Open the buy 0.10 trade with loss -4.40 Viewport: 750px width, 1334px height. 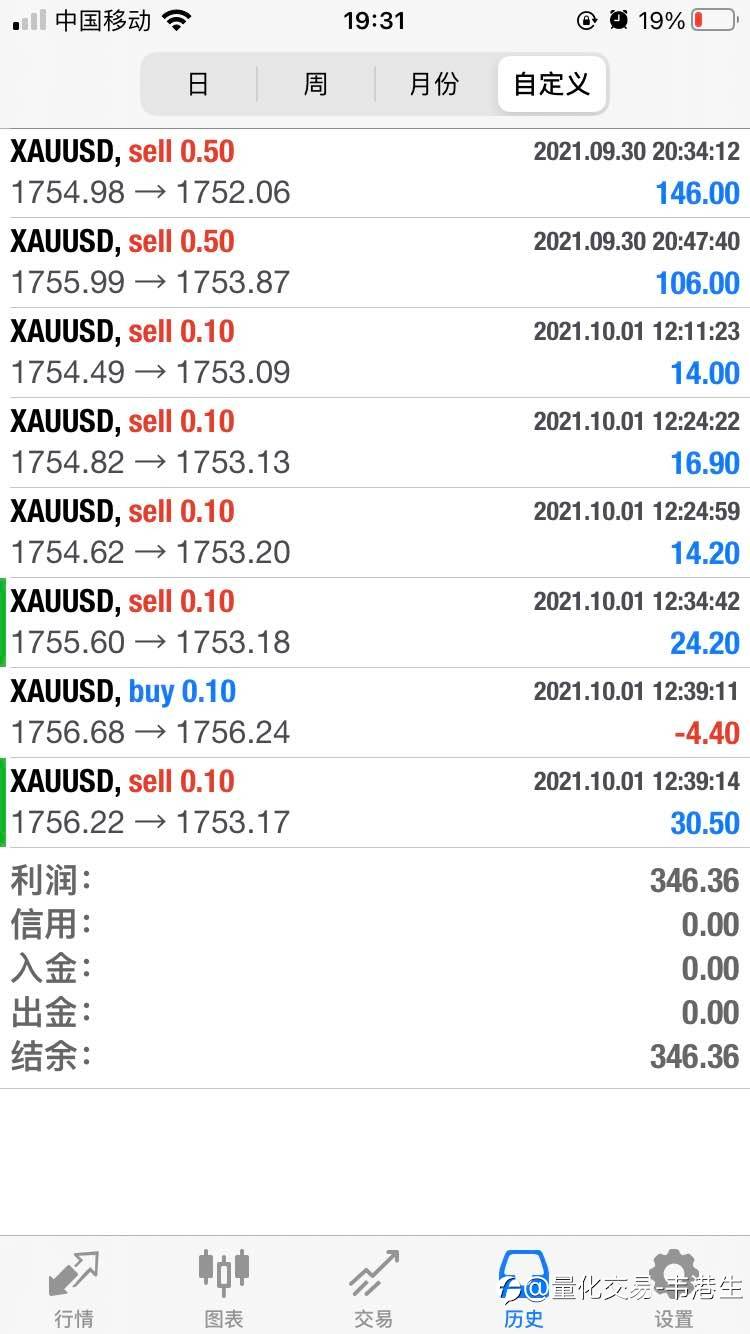click(x=375, y=713)
